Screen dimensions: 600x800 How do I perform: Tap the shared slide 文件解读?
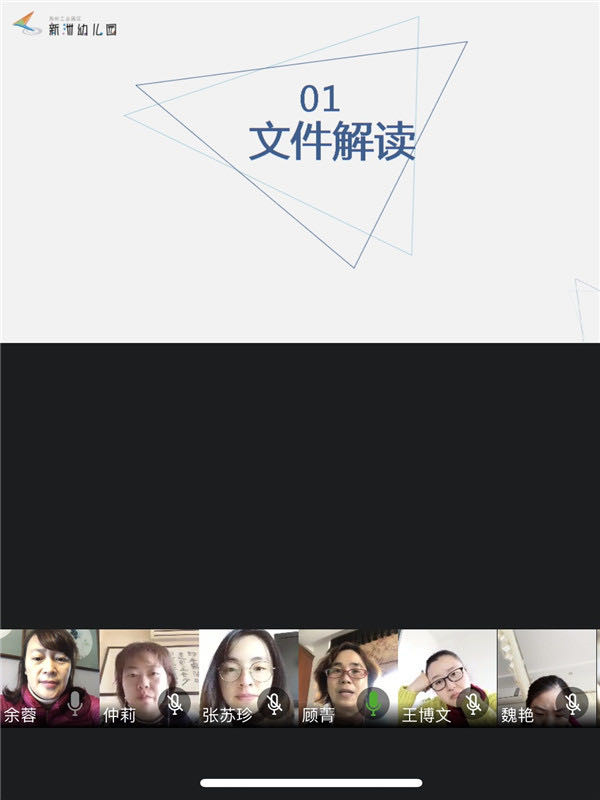300,172
